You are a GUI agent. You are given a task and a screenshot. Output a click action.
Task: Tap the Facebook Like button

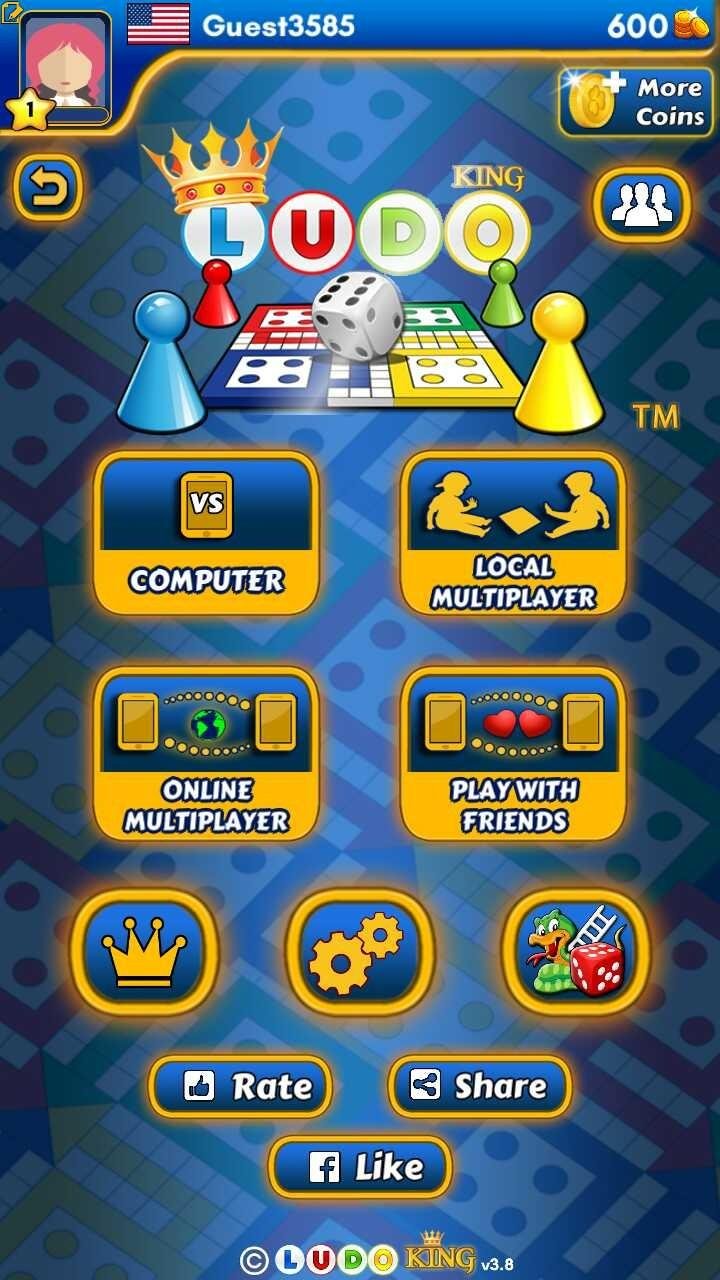tap(360, 1167)
